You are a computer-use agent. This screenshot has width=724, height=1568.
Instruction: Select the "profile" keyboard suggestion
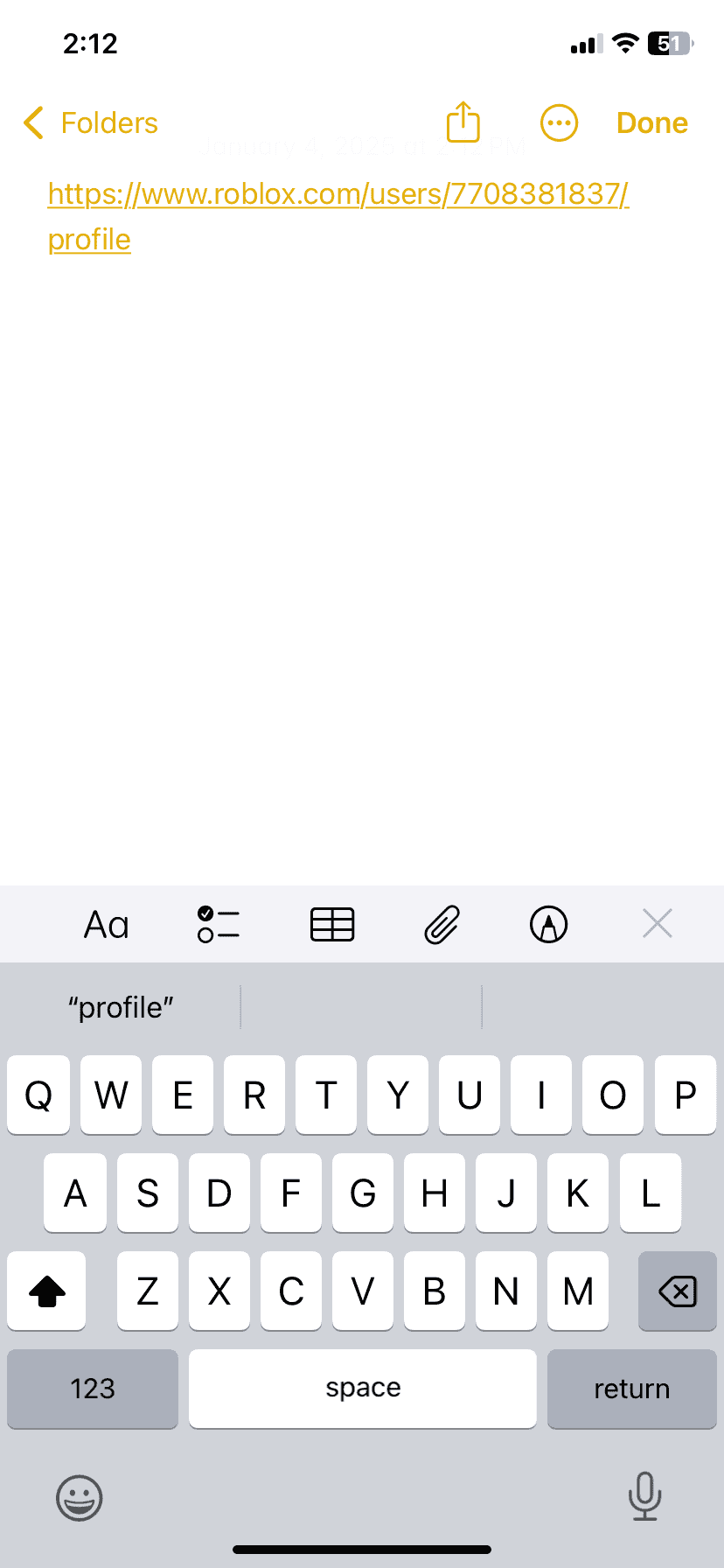pos(122,1007)
